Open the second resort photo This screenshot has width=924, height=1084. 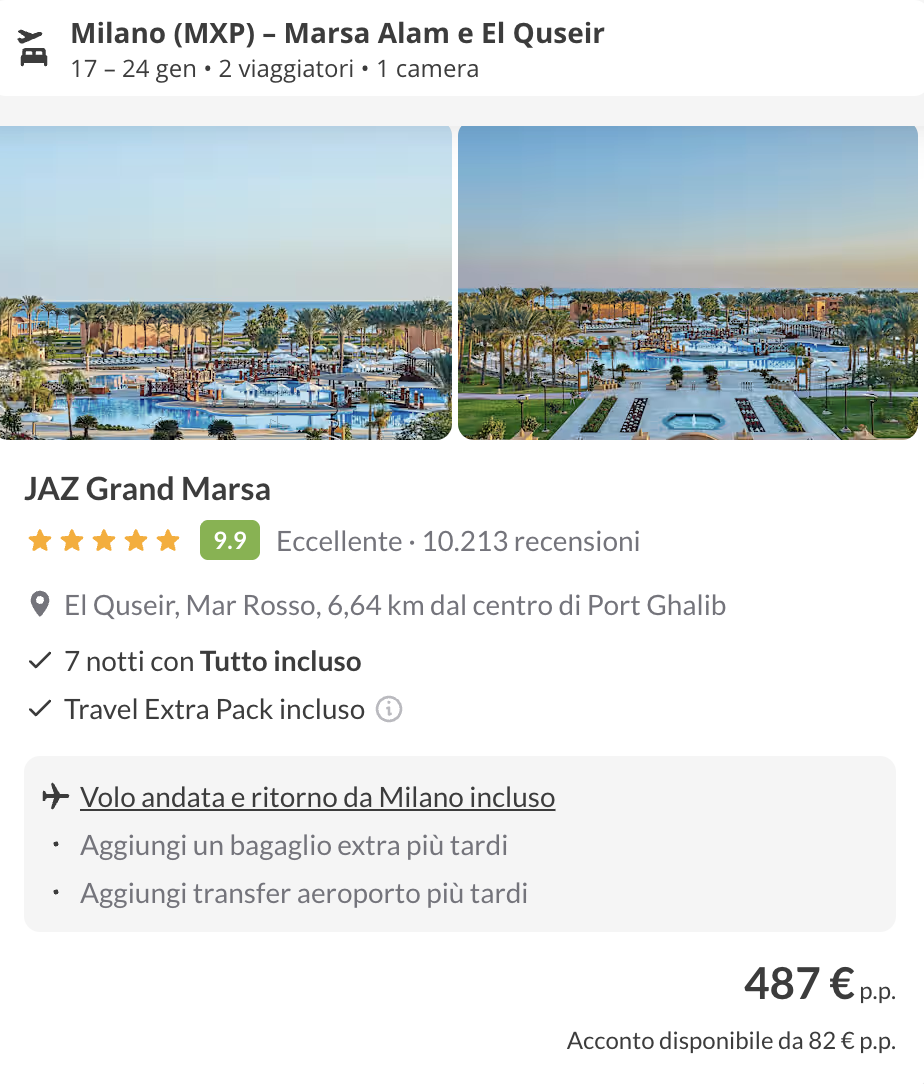coord(688,282)
